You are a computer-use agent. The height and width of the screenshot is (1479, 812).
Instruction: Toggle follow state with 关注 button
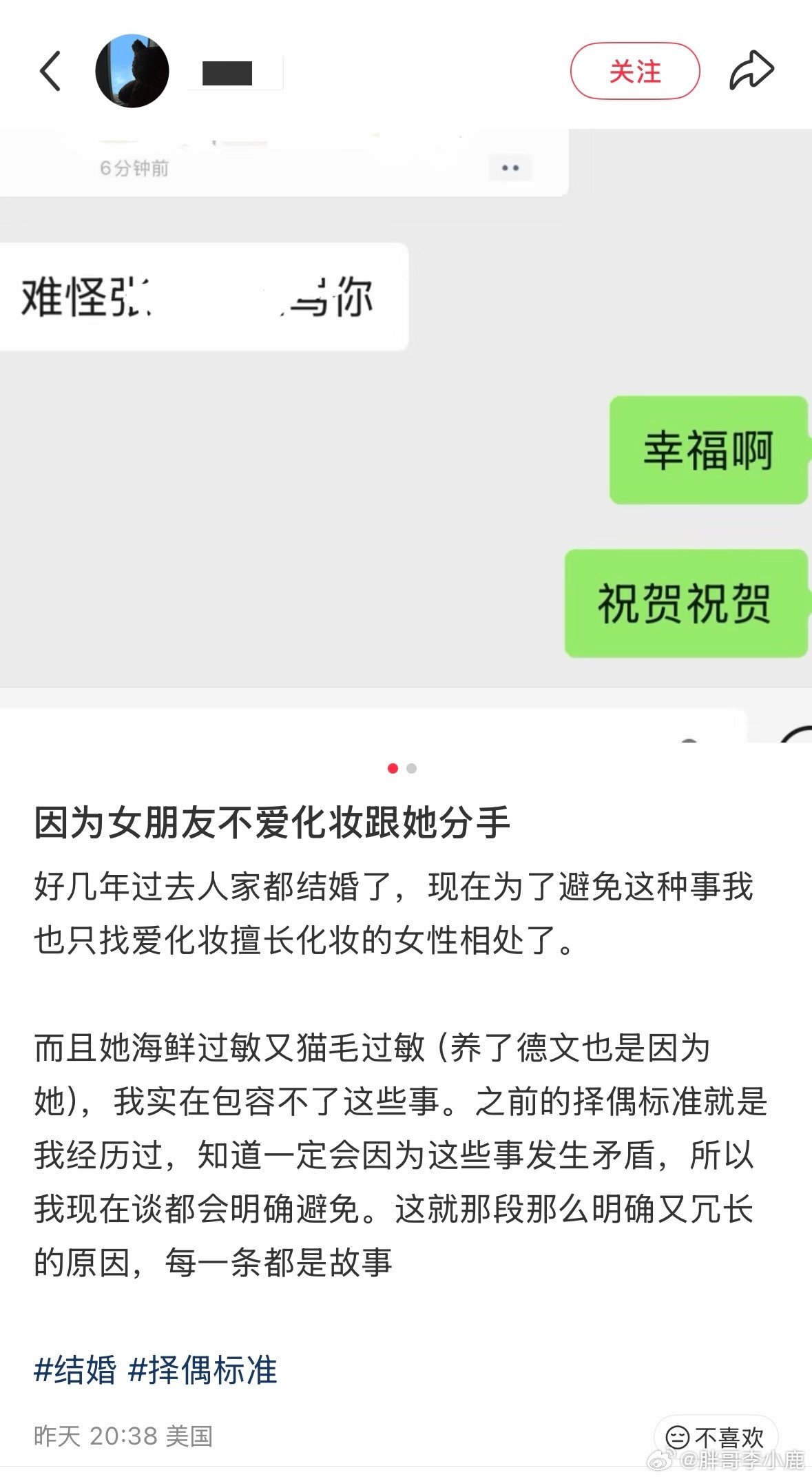point(636,71)
